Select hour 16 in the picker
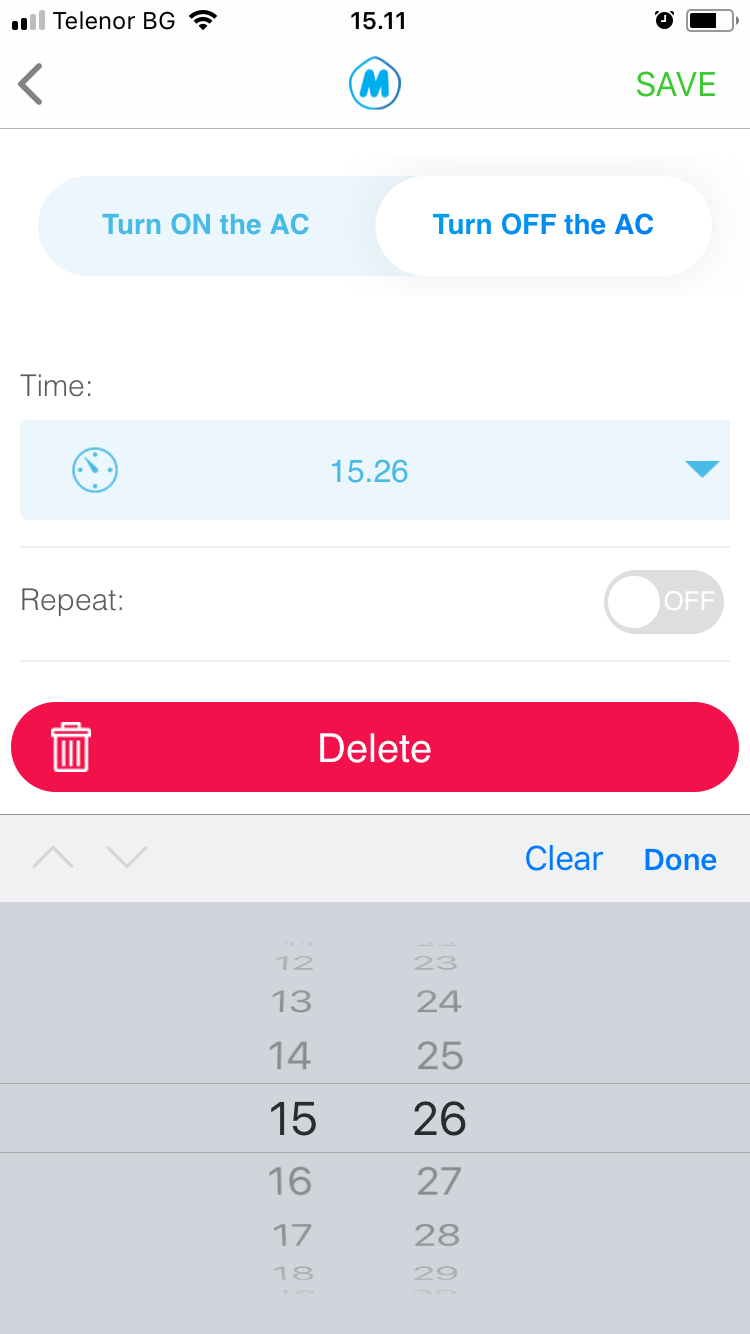The height and width of the screenshot is (1334, 750). (x=290, y=1182)
